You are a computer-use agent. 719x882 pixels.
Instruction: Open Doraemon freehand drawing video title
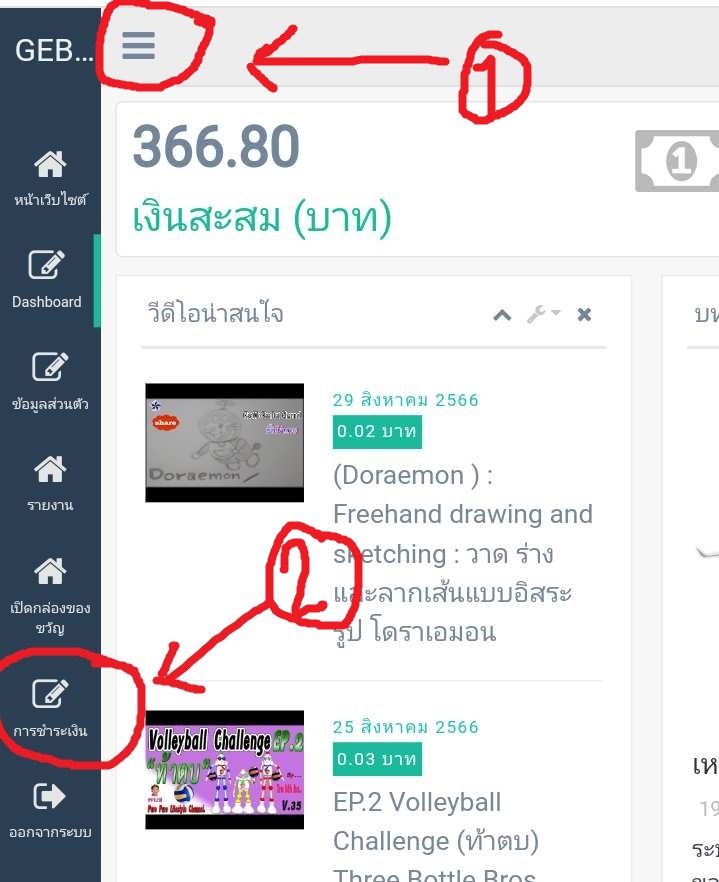(462, 553)
